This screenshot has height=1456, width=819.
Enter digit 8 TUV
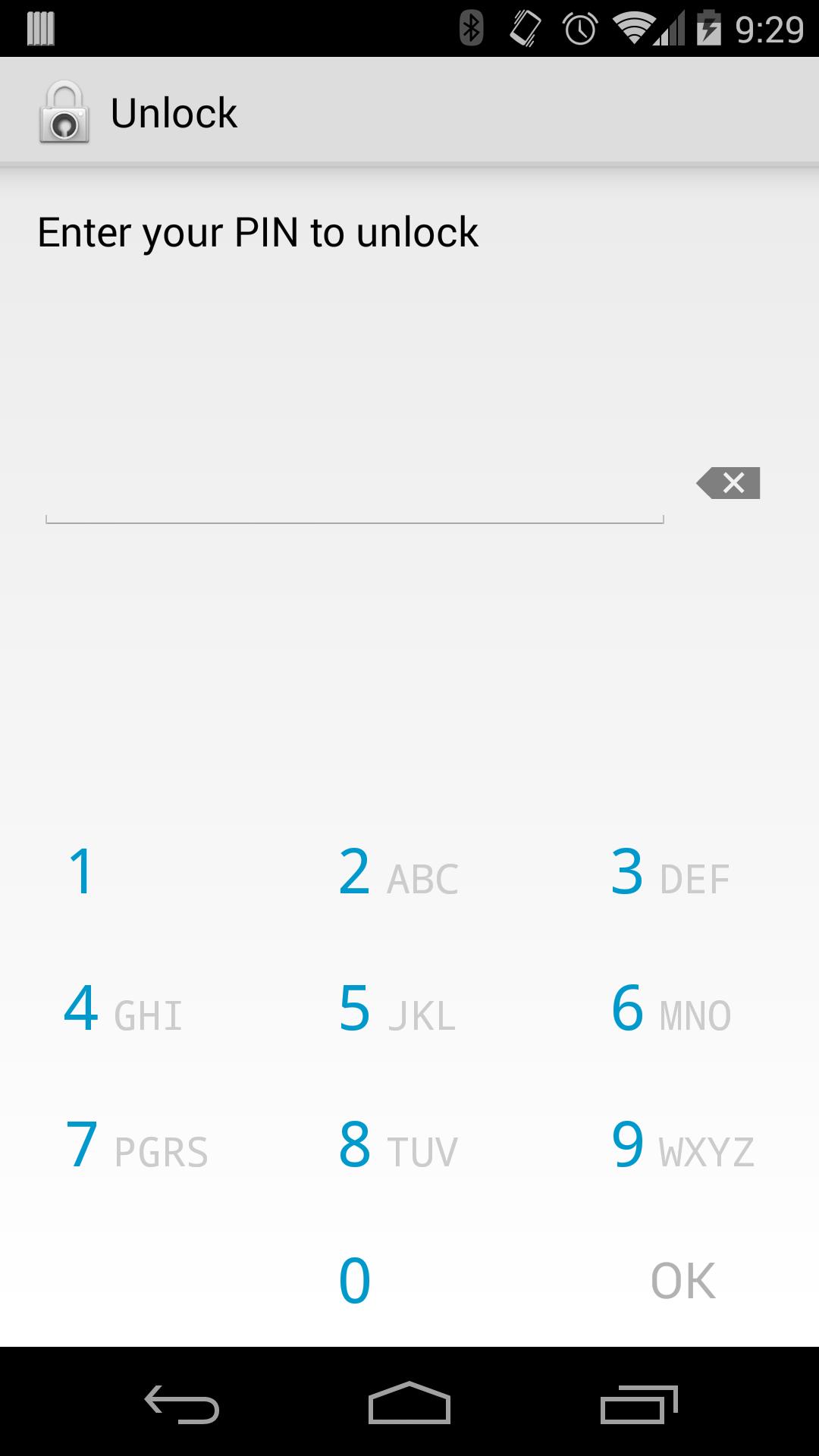click(398, 1146)
